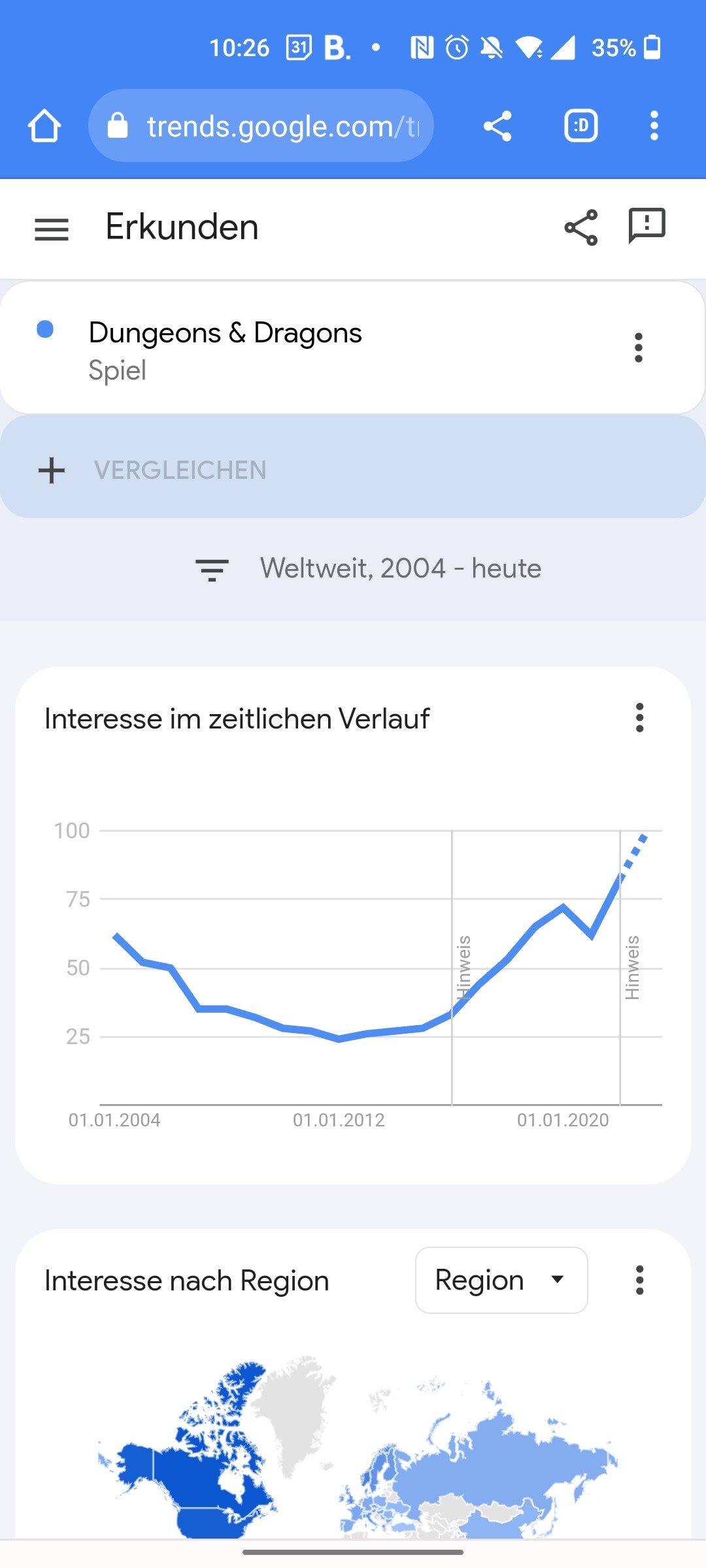Screen dimensions: 706x1568
Task: Open options for Interesse im zeitlichen Verlauf
Action: 639,718
